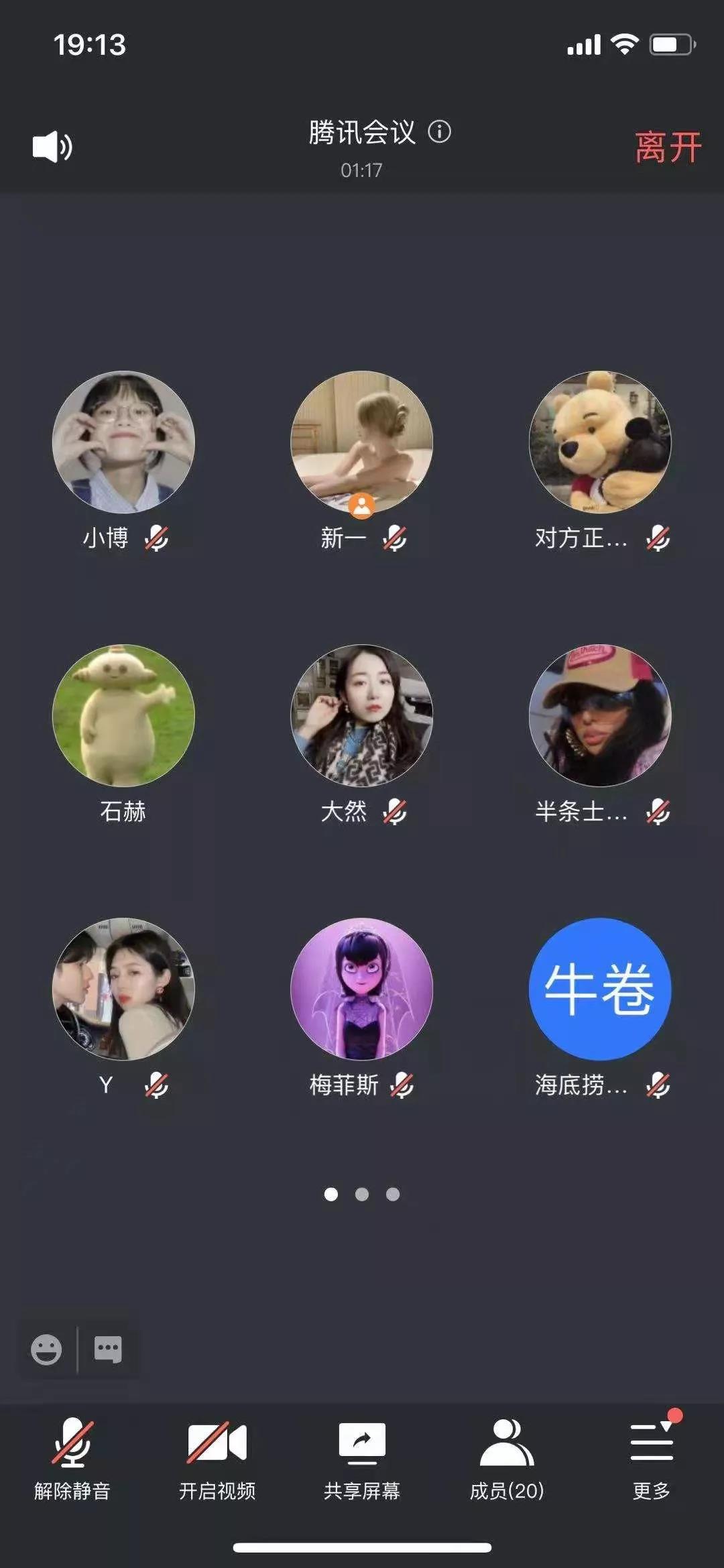Viewport: 724px width, 1568px height.
Task: Open meeting info next to 腾讯会议 title
Action: tap(440, 131)
